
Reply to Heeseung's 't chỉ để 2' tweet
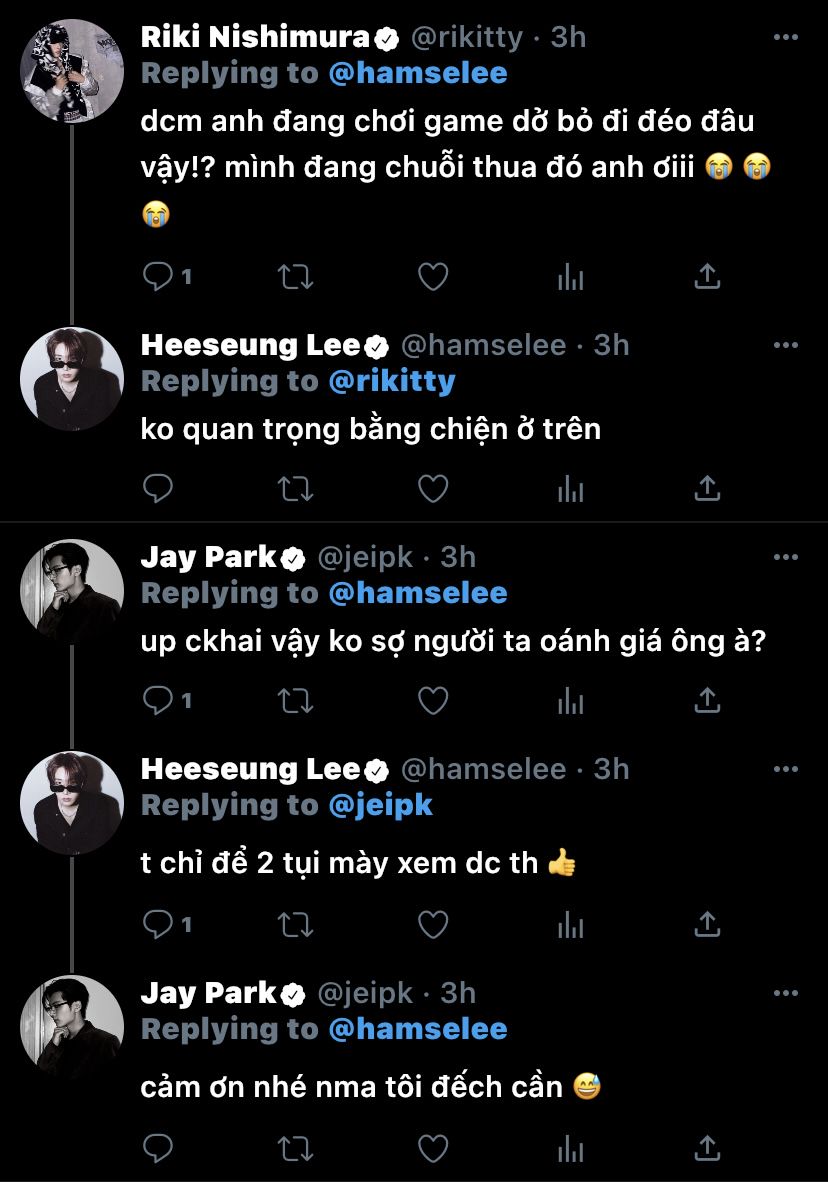pyautogui.click(x=158, y=925)
